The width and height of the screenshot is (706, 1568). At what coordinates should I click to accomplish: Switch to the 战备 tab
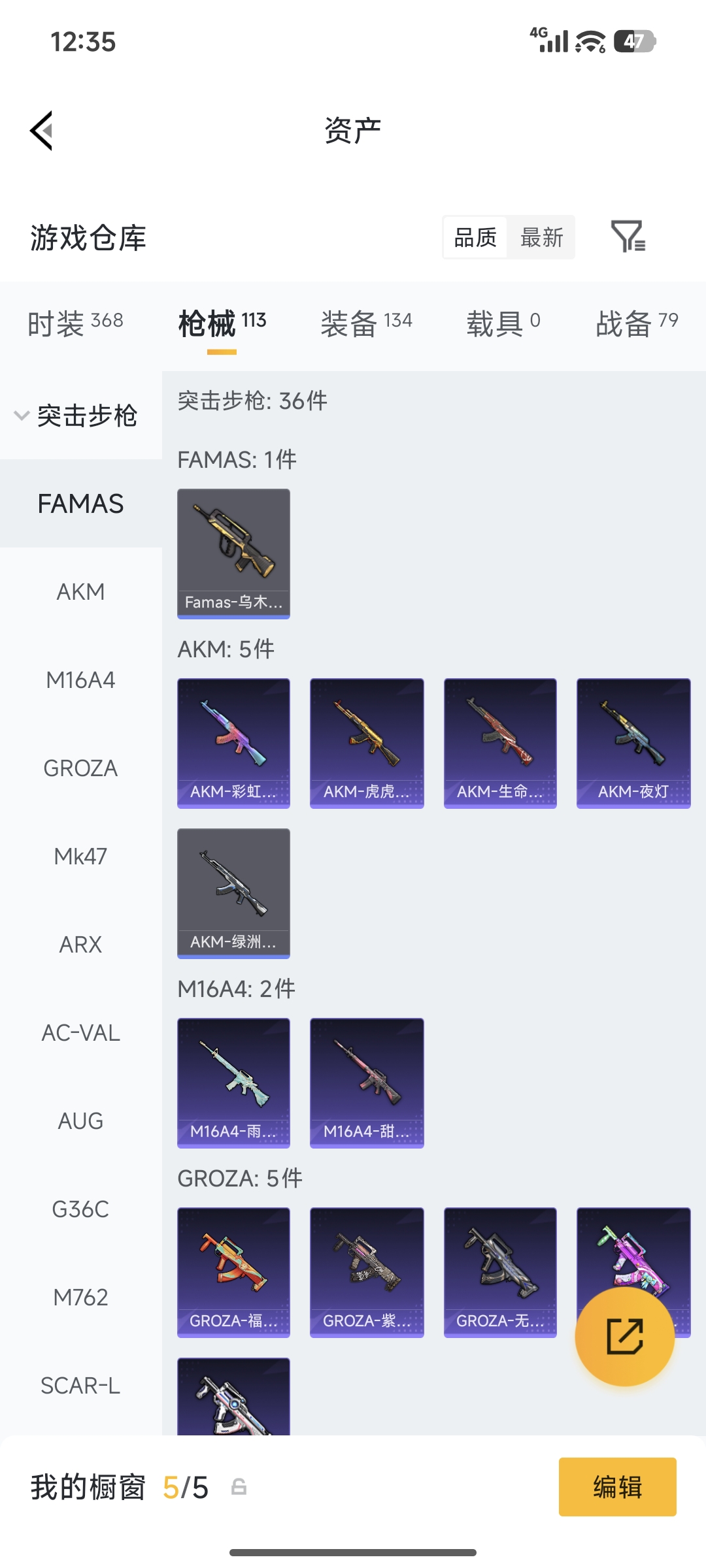[x=637, y=323]
